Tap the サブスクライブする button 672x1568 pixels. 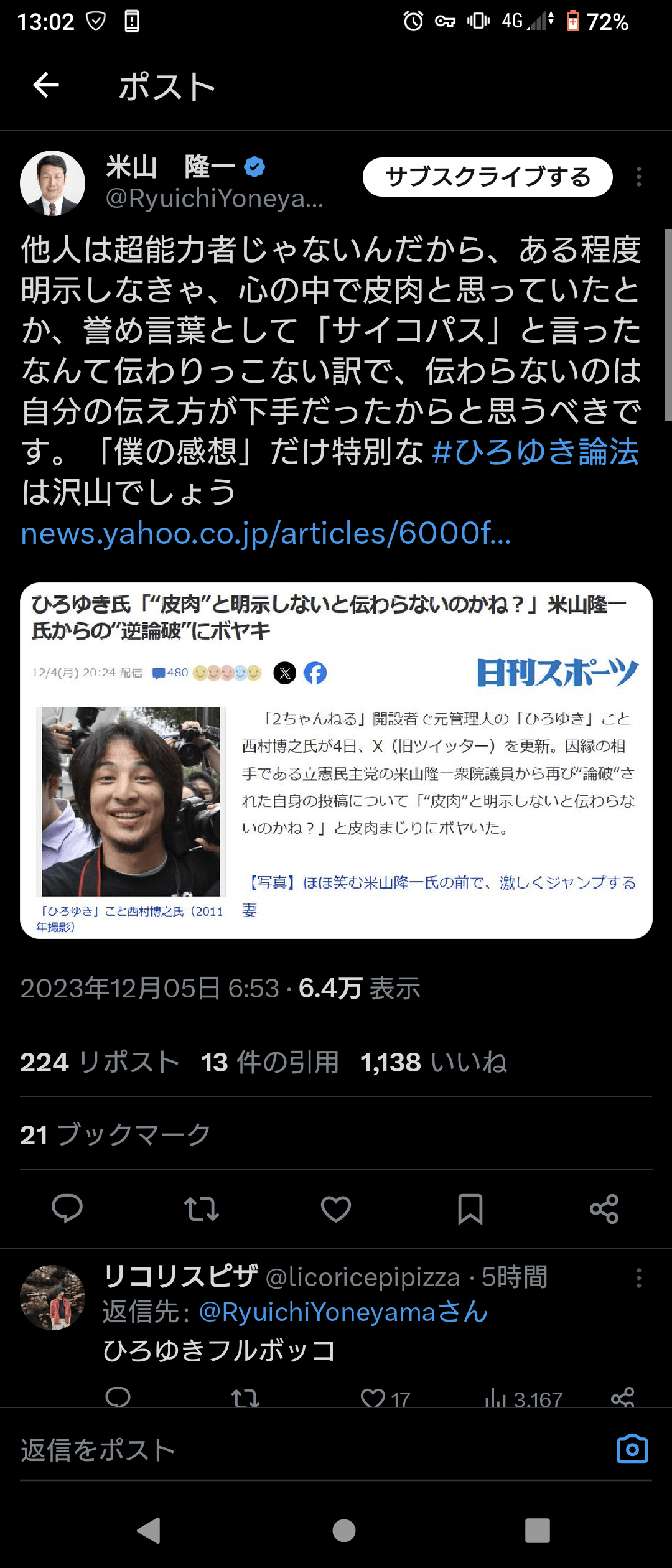point(487,177)
